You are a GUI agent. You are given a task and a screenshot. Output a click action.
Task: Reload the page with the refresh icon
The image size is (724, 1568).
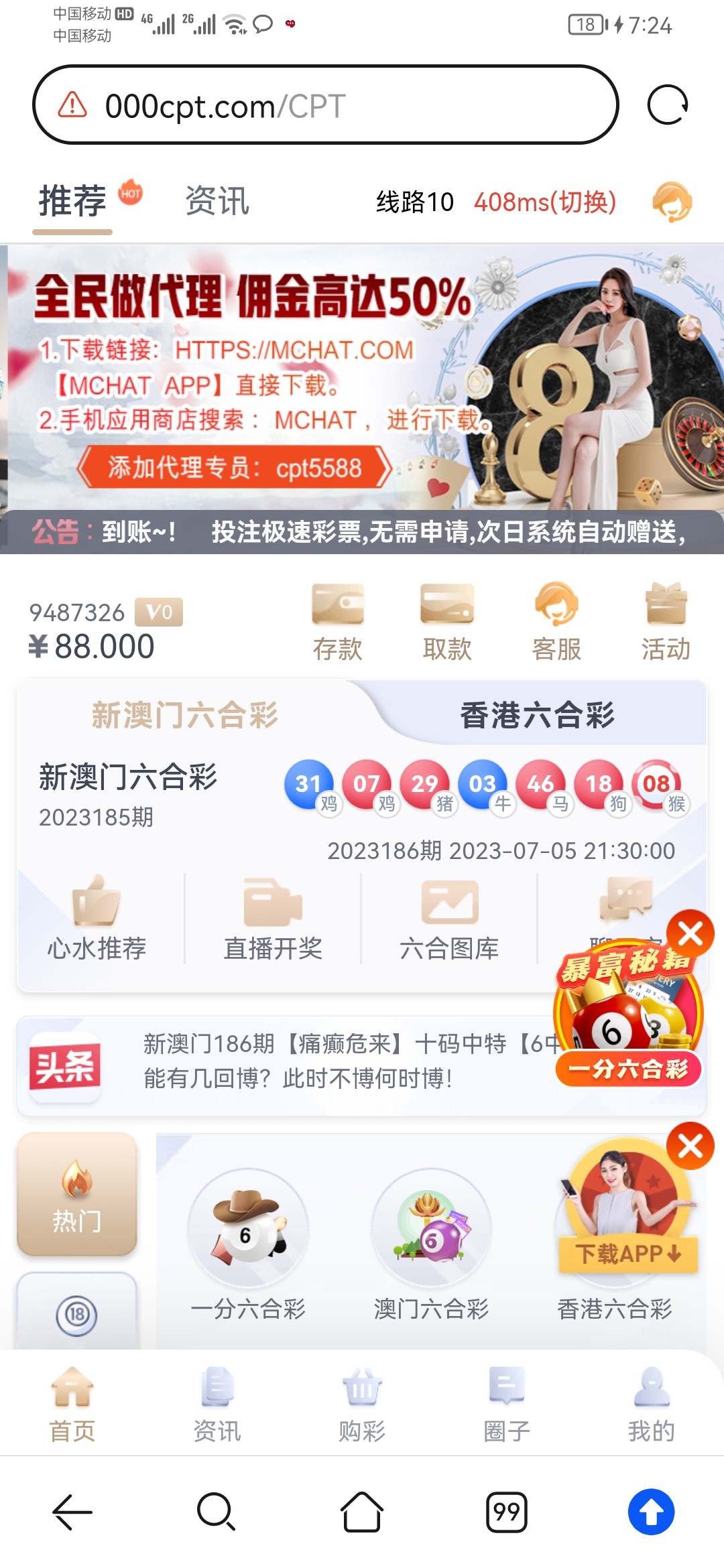(x=667, y=105)
